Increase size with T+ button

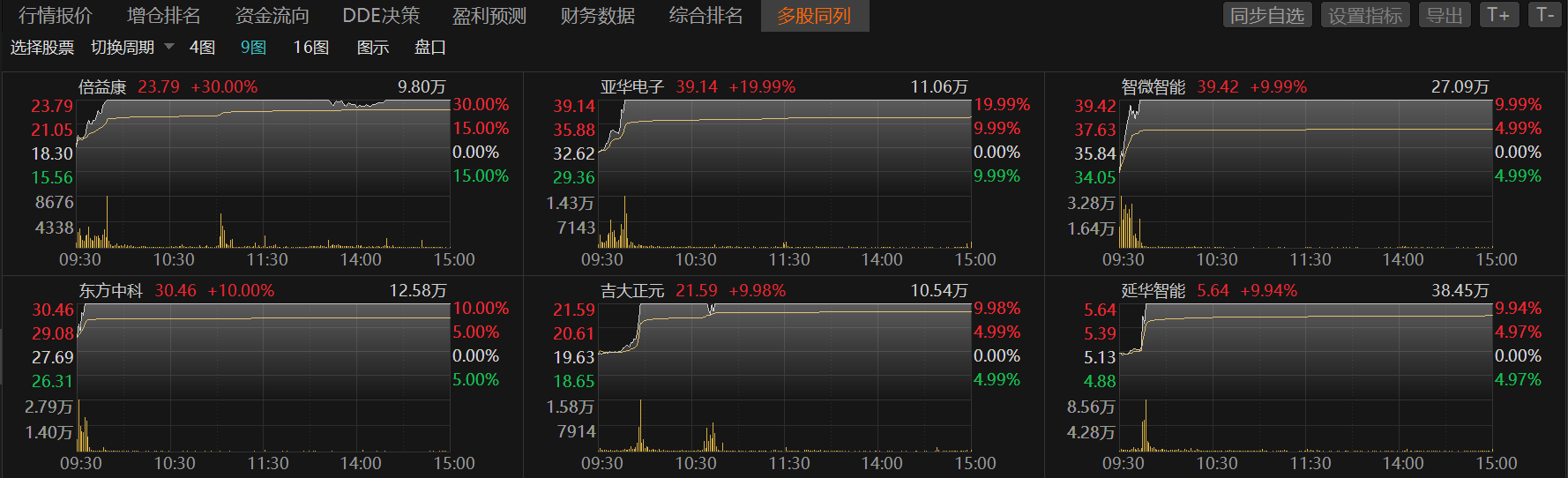(x=1498, y=15)
